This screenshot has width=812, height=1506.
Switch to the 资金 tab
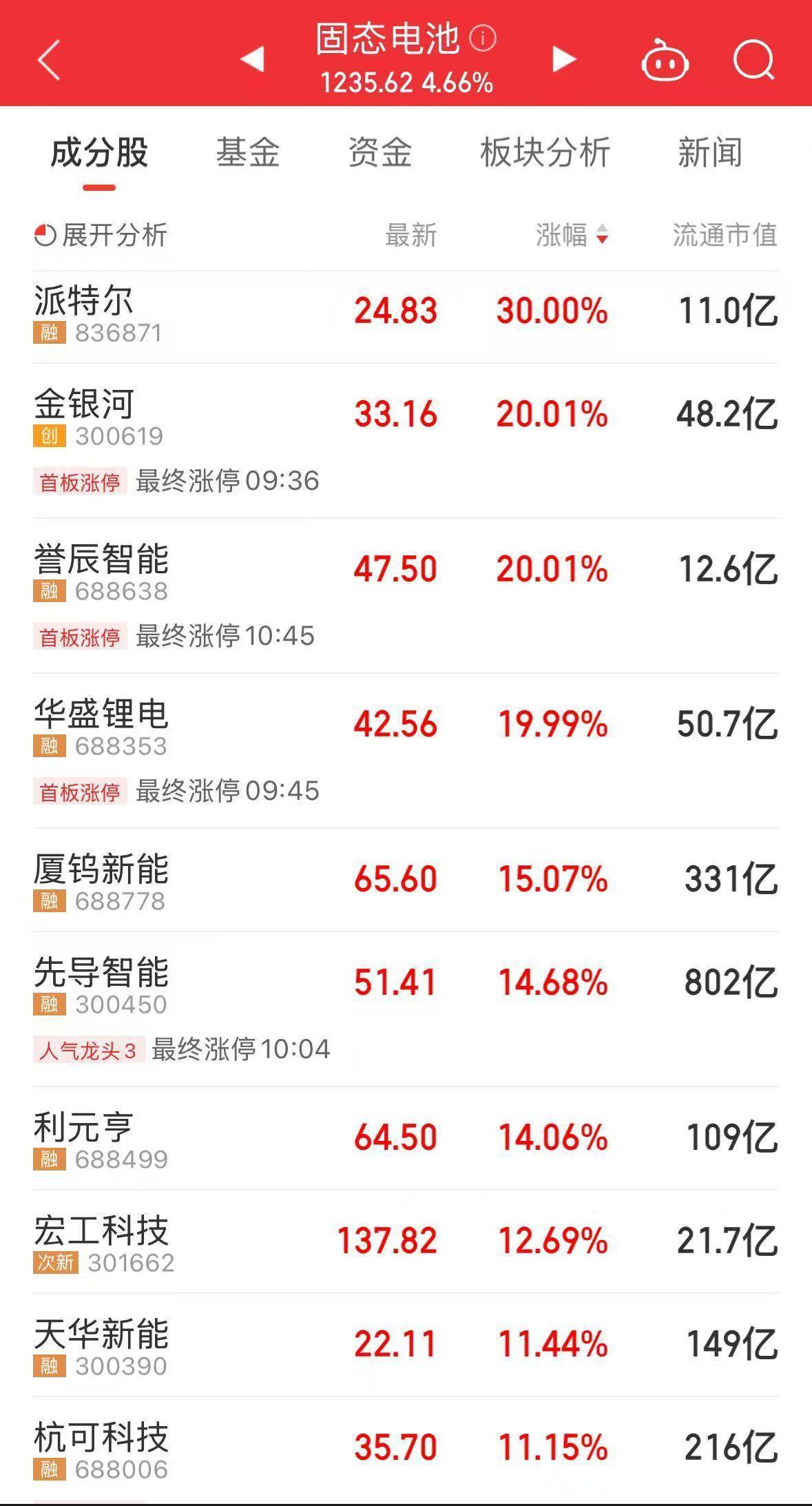pos(379,152)
